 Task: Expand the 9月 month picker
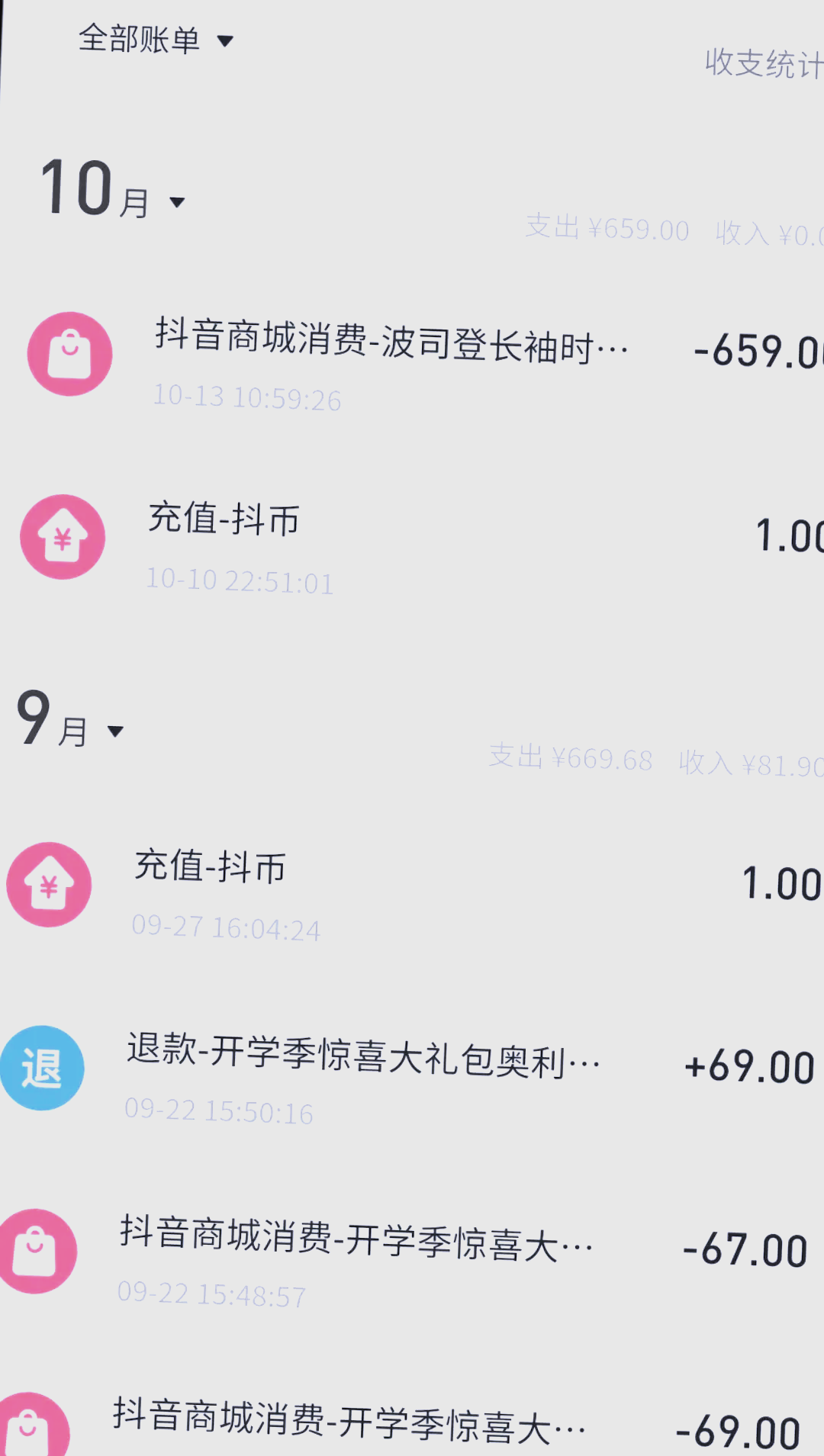(70, 719)
